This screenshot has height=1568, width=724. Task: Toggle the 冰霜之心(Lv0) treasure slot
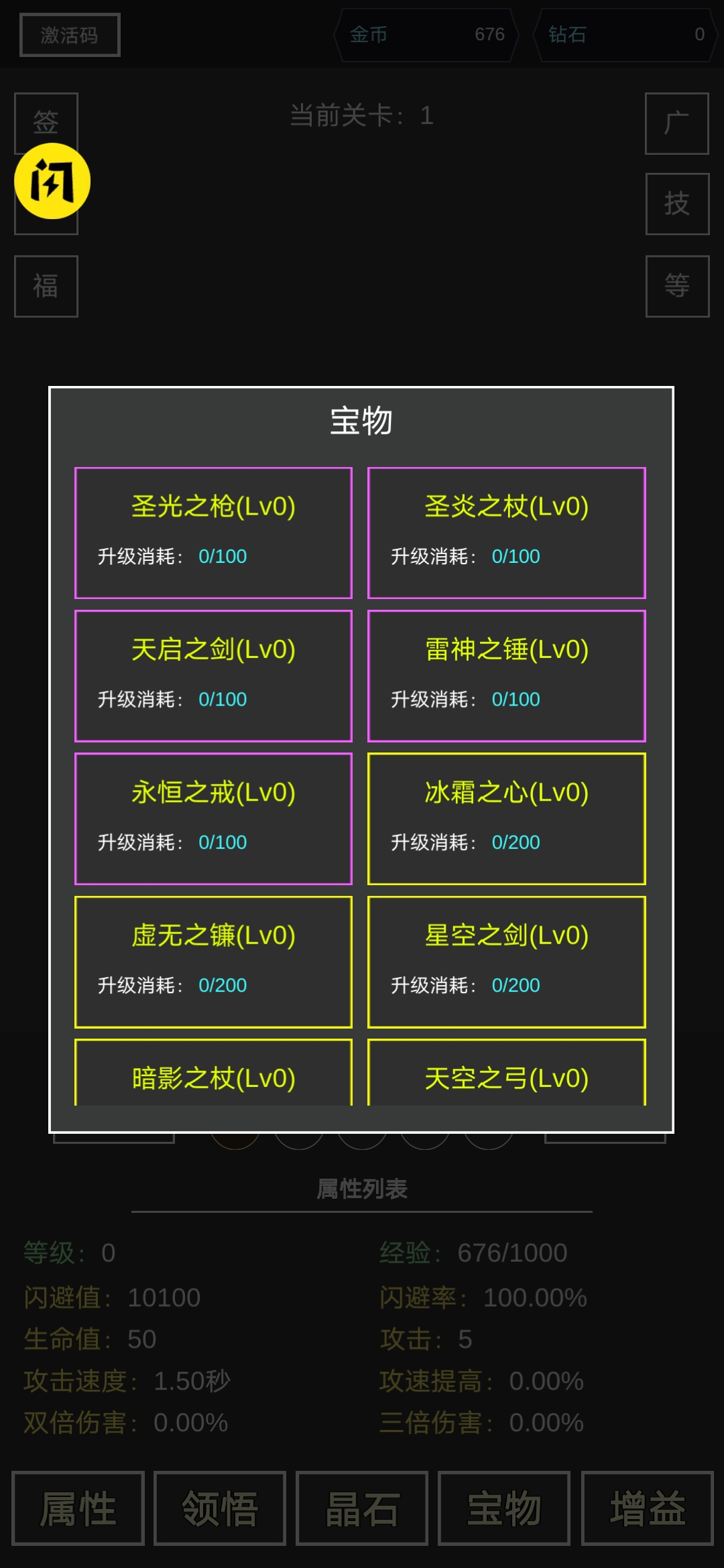(x=506, y=819)
